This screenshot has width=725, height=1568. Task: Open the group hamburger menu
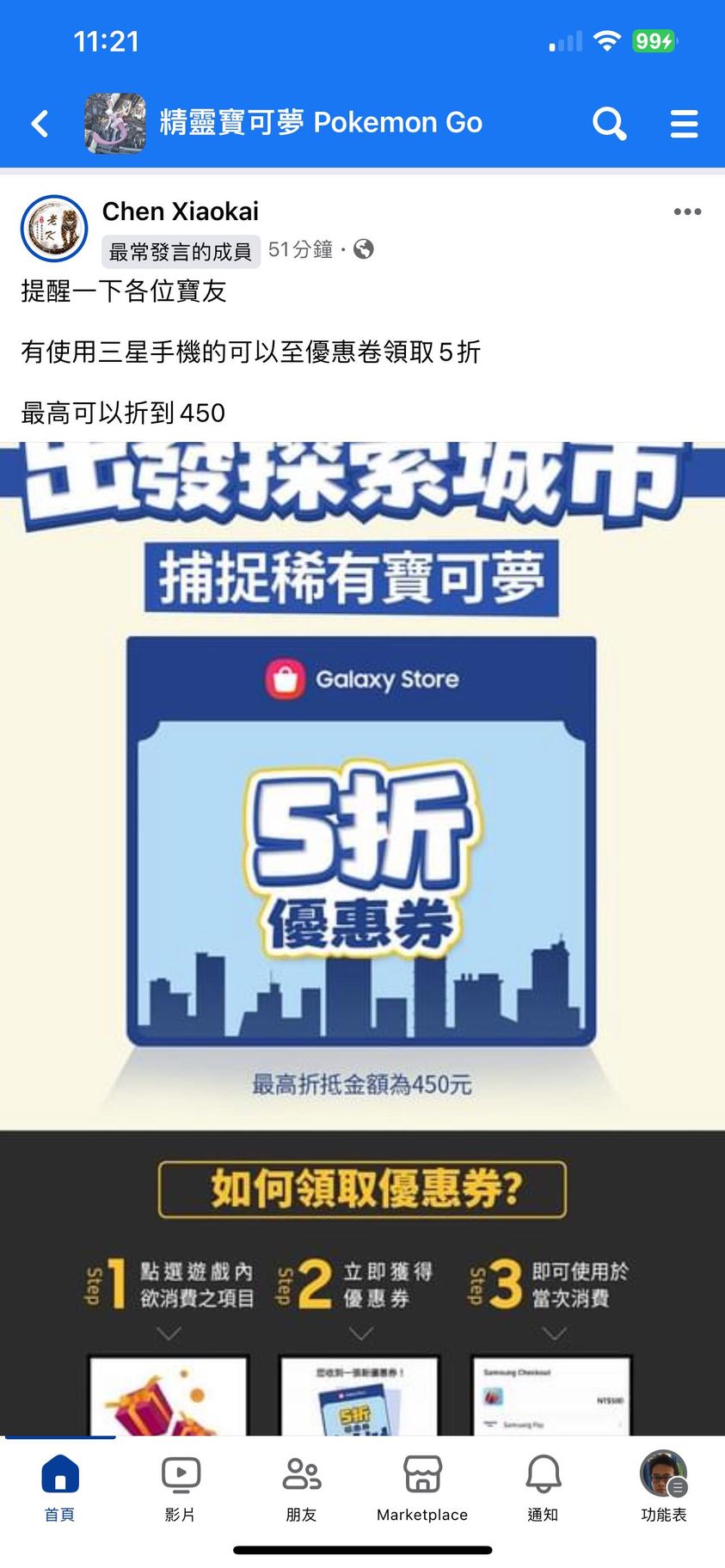[684, 124]
